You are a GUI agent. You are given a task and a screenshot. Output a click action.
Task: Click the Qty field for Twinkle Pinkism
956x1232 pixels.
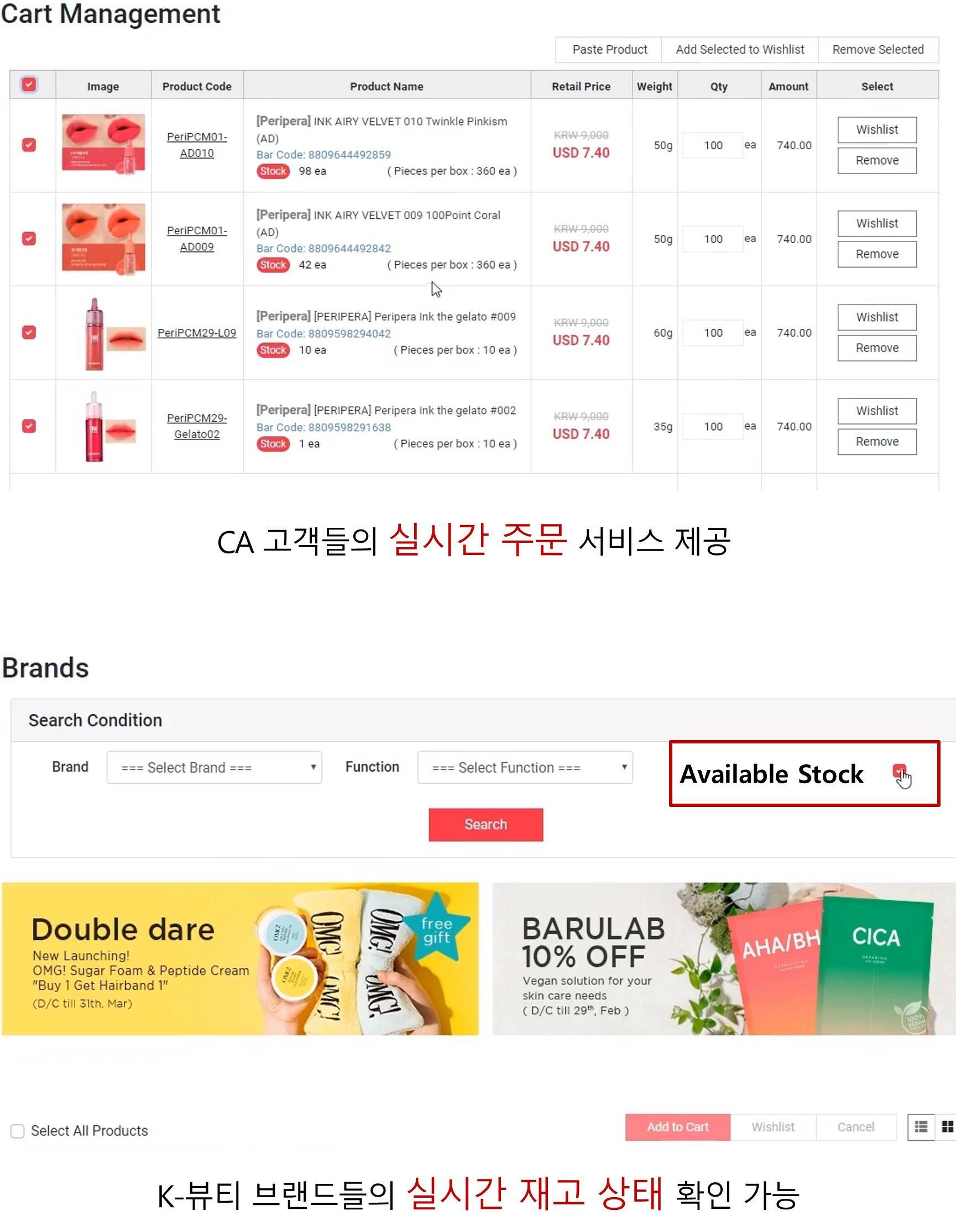(x=712, y=145)
